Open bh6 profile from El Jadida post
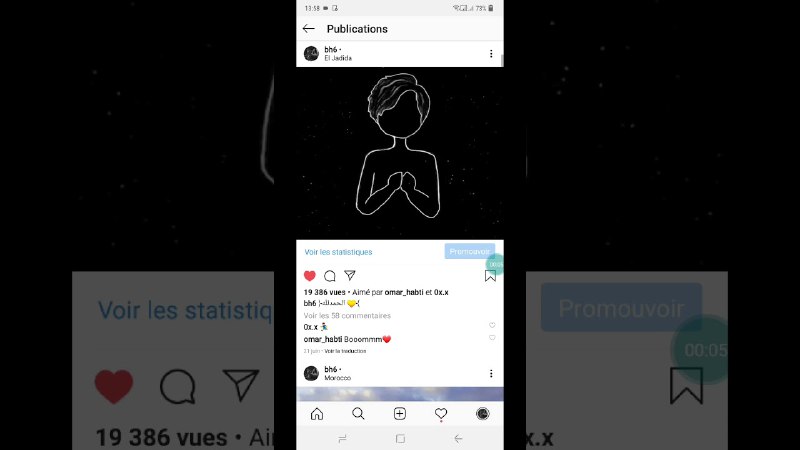The width and height of the screenshot is (800, 450). pos(312,53)
